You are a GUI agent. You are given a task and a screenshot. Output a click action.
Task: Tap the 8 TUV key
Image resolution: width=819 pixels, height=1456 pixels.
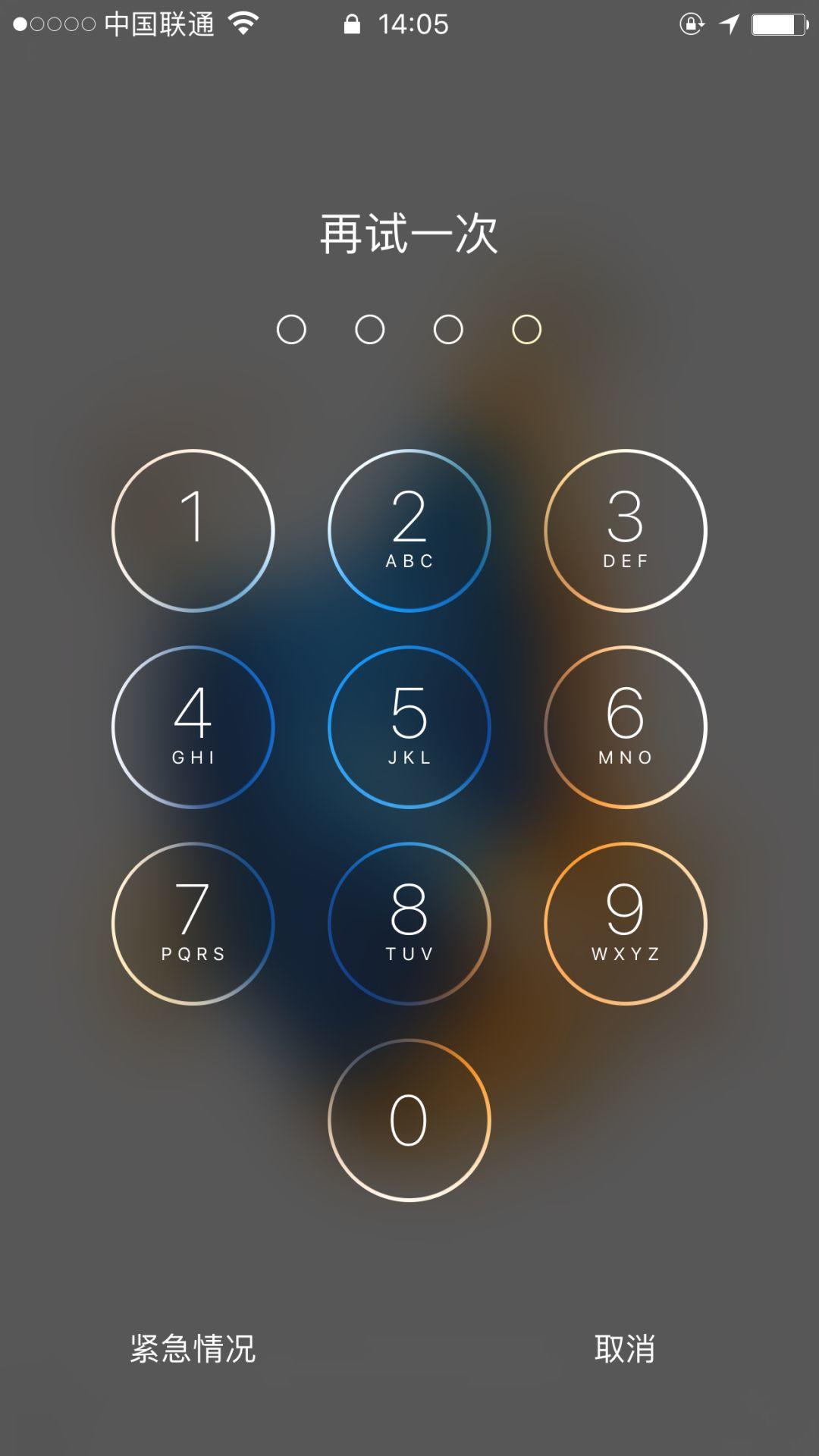coord(409,924)
